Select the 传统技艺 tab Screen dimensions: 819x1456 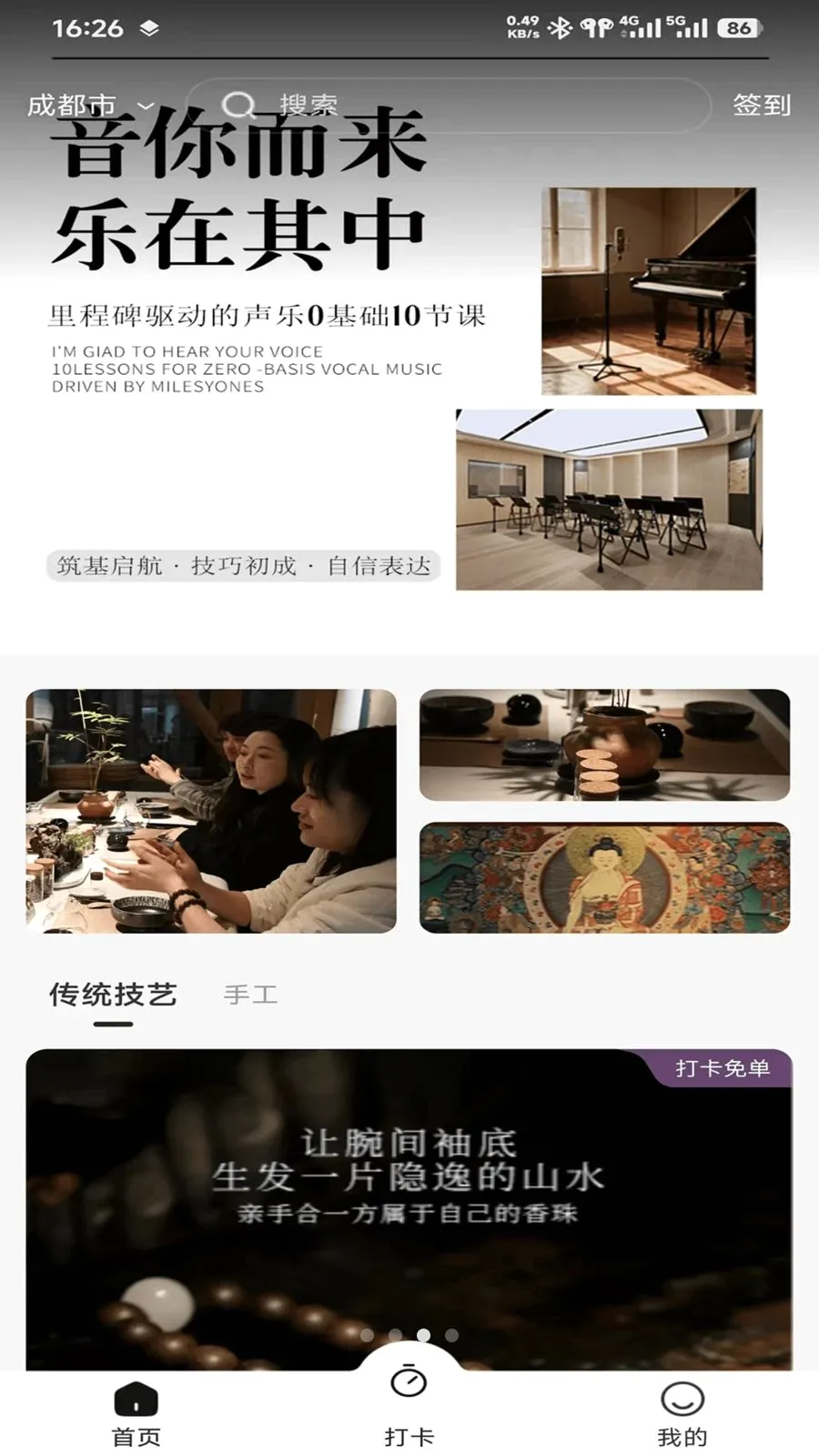point(113,995)
